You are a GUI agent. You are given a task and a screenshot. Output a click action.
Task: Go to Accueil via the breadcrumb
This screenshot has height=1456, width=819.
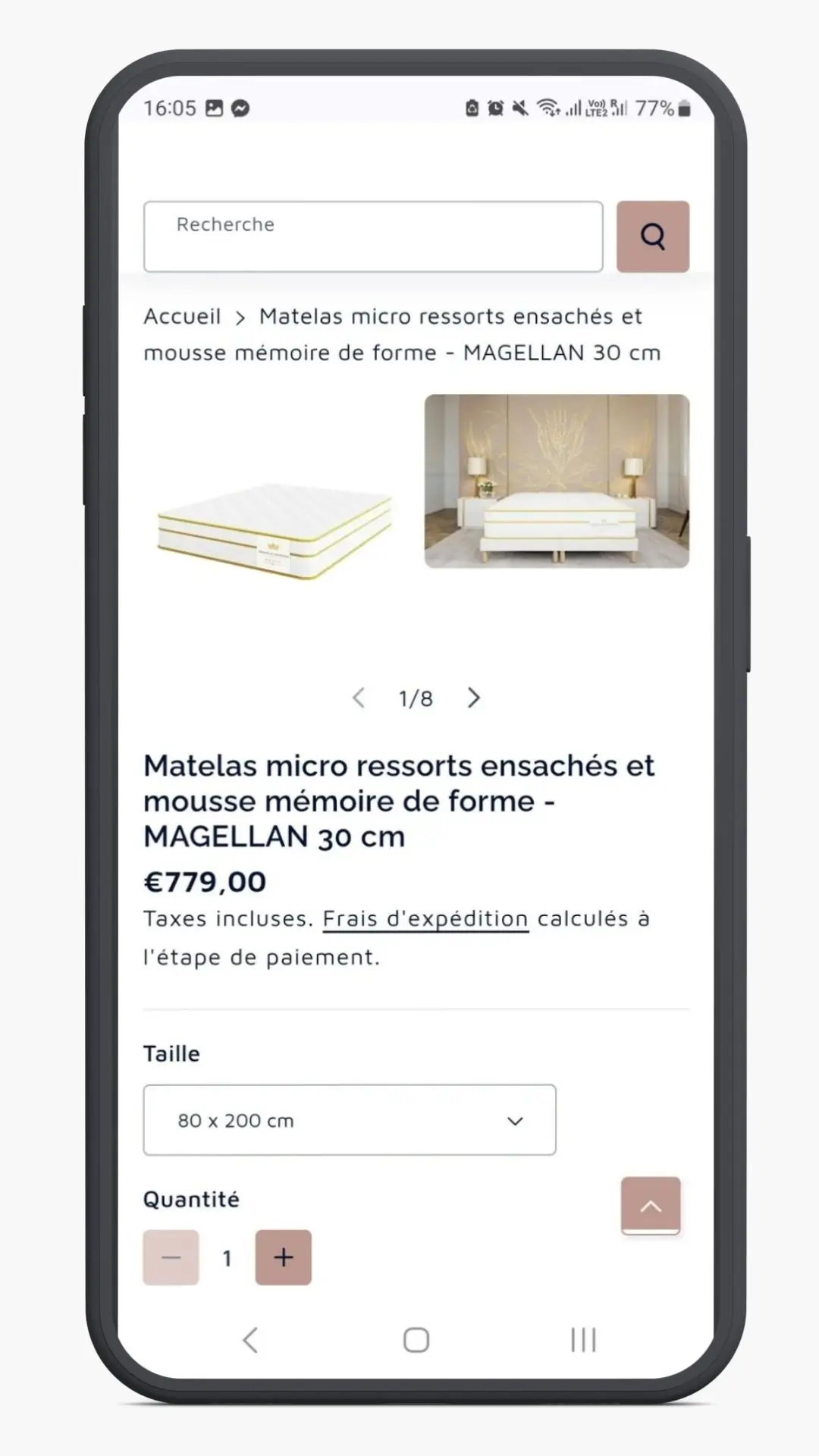click(182, 316)
